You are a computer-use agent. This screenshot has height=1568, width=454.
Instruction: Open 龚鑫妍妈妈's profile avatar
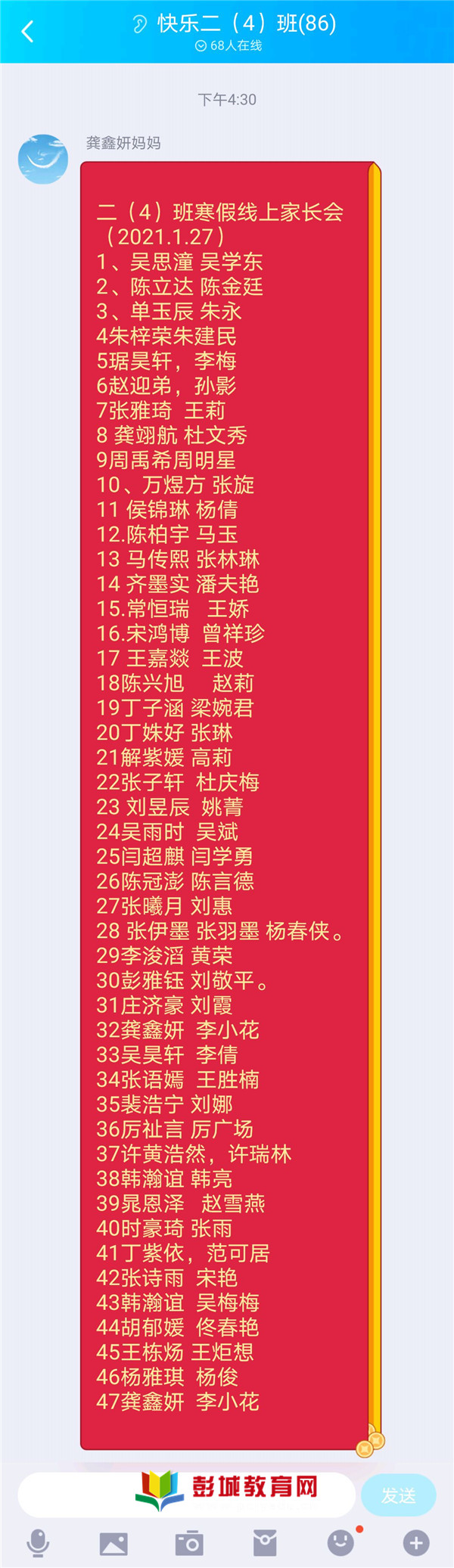click(x=43, y=160)
